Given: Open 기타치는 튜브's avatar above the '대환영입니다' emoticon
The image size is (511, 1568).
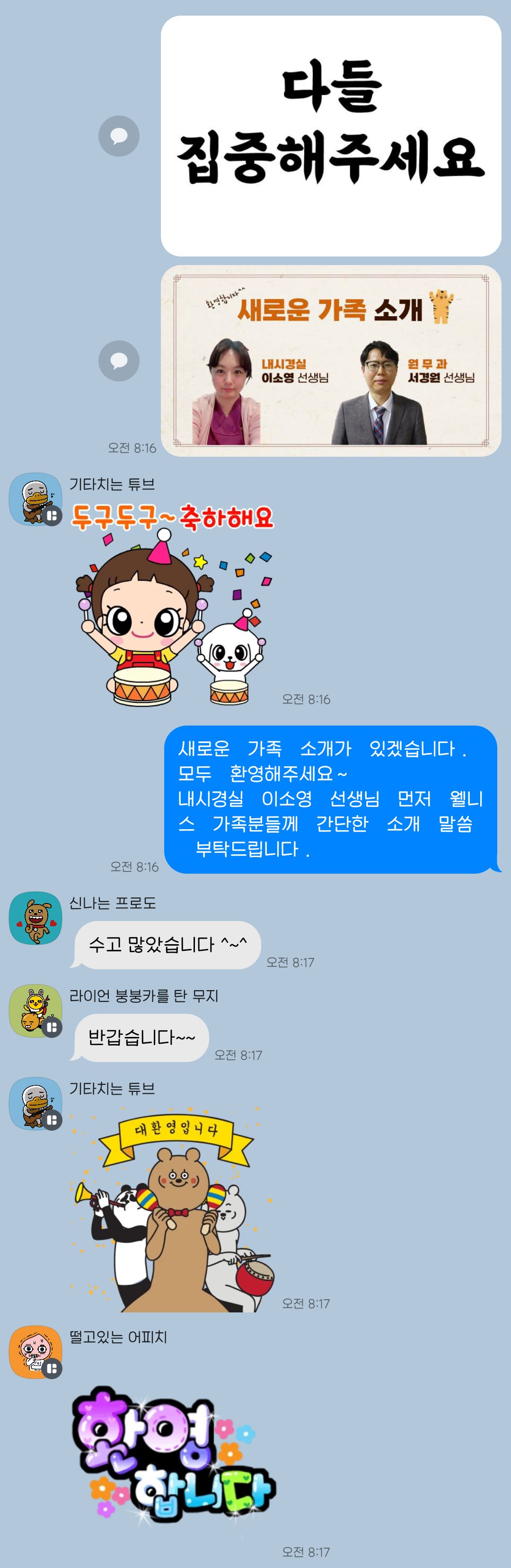Looking at the screenshot, I should coord(35,1104).
